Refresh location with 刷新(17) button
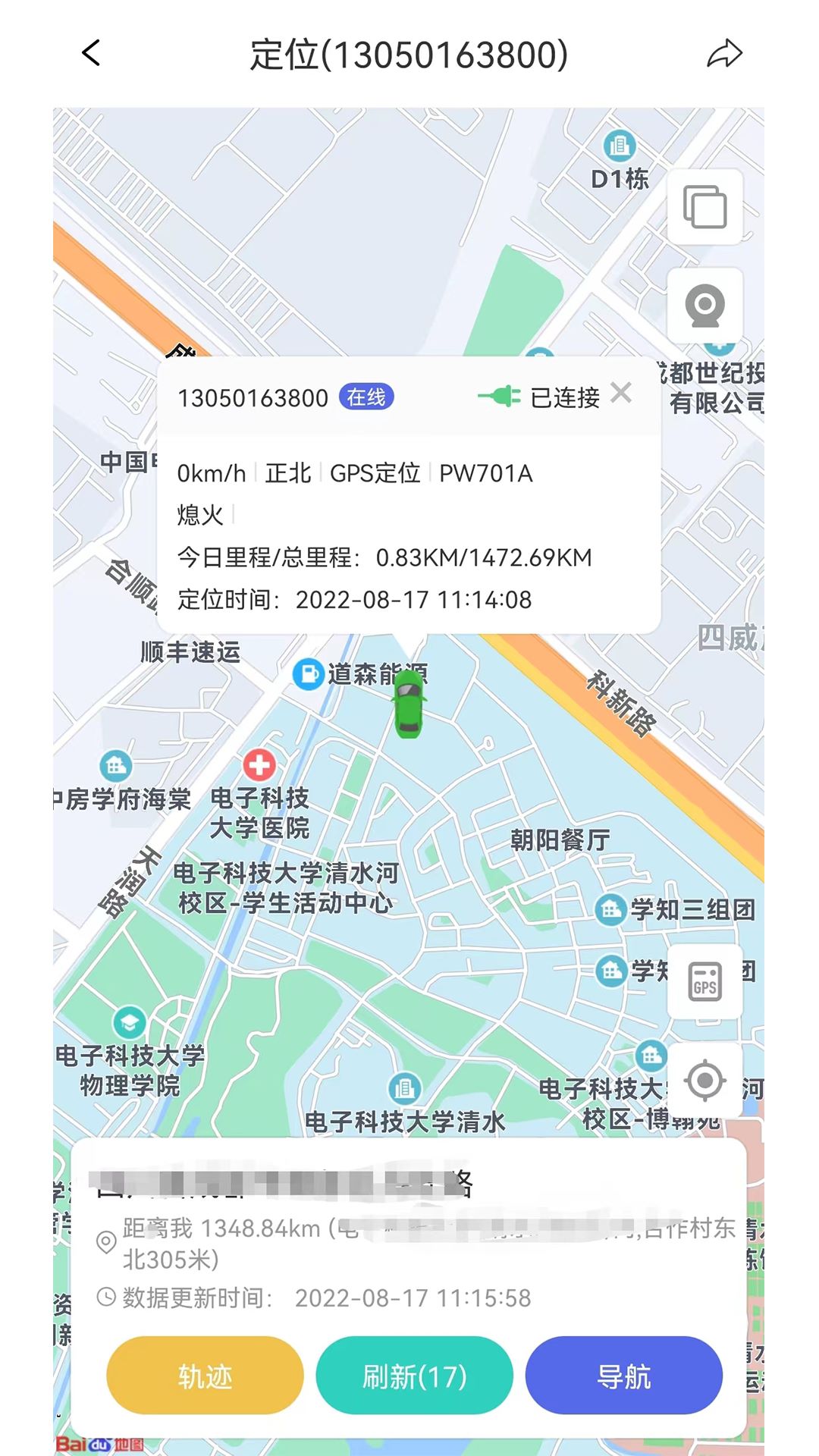 pyautogui.click(x=414, y=1375)
